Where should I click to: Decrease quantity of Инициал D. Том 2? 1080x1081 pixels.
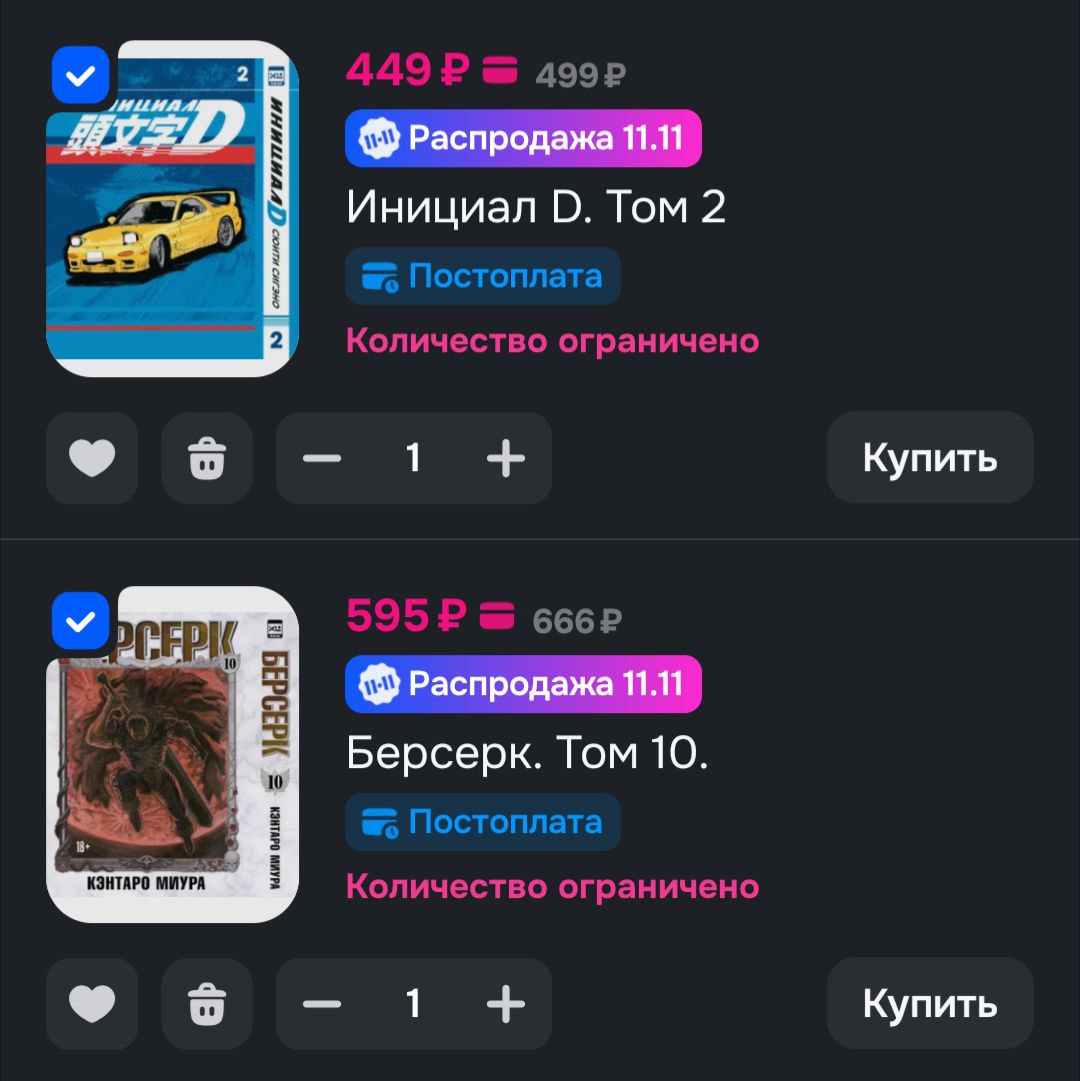[322, 459]
